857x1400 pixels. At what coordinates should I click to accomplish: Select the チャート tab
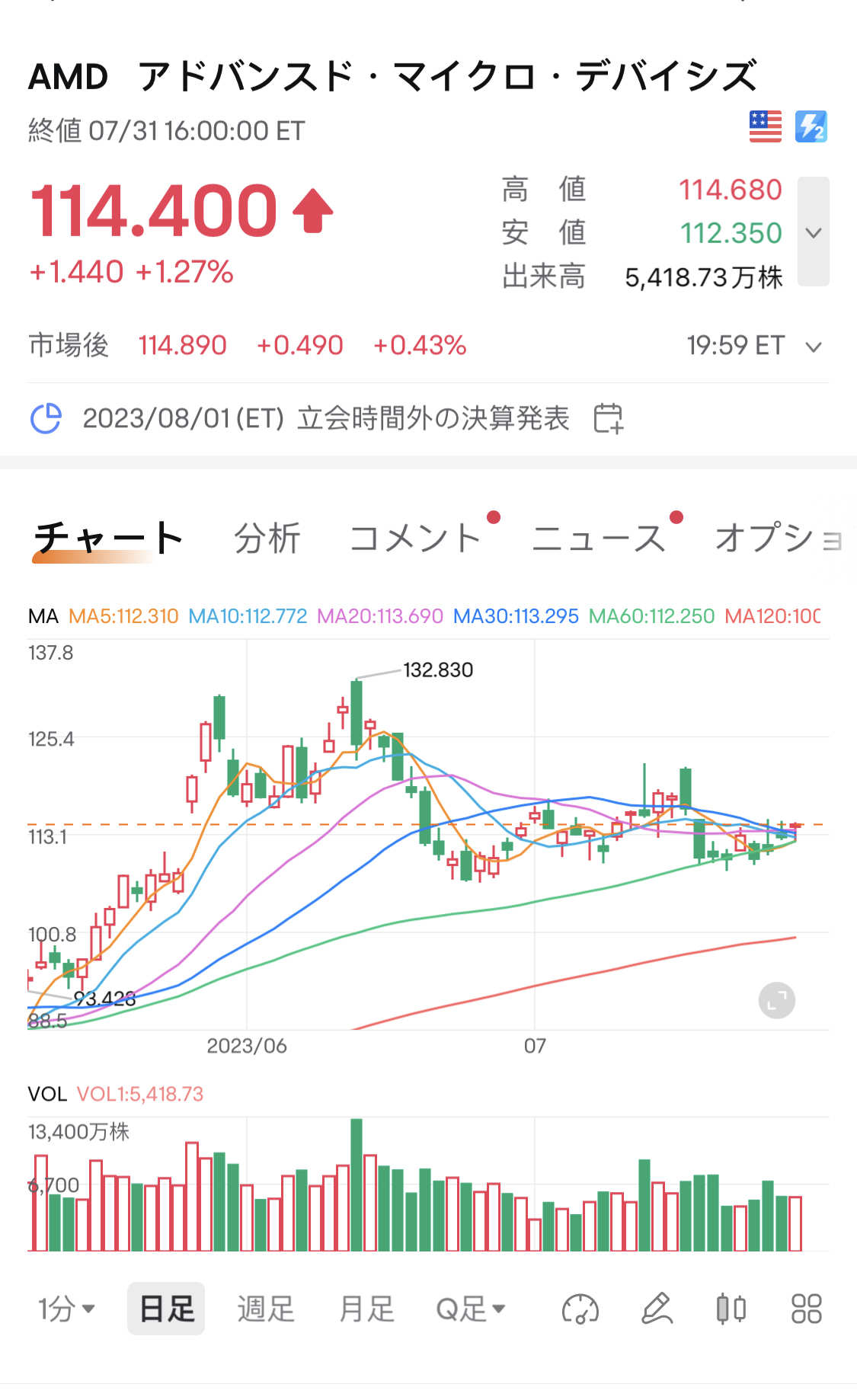click(108, 539)
